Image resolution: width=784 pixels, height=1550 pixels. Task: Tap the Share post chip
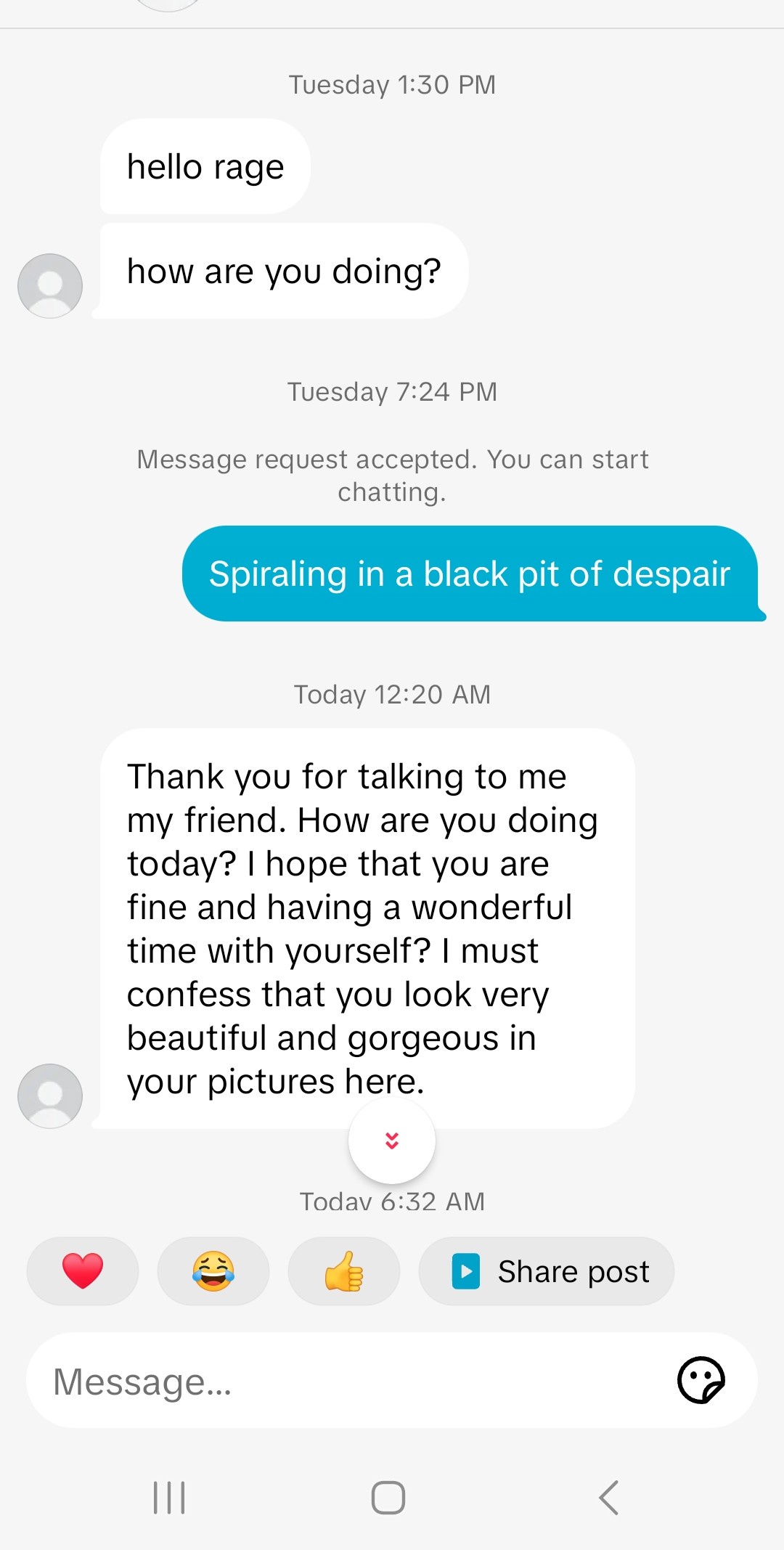[x=547, y=1271]
